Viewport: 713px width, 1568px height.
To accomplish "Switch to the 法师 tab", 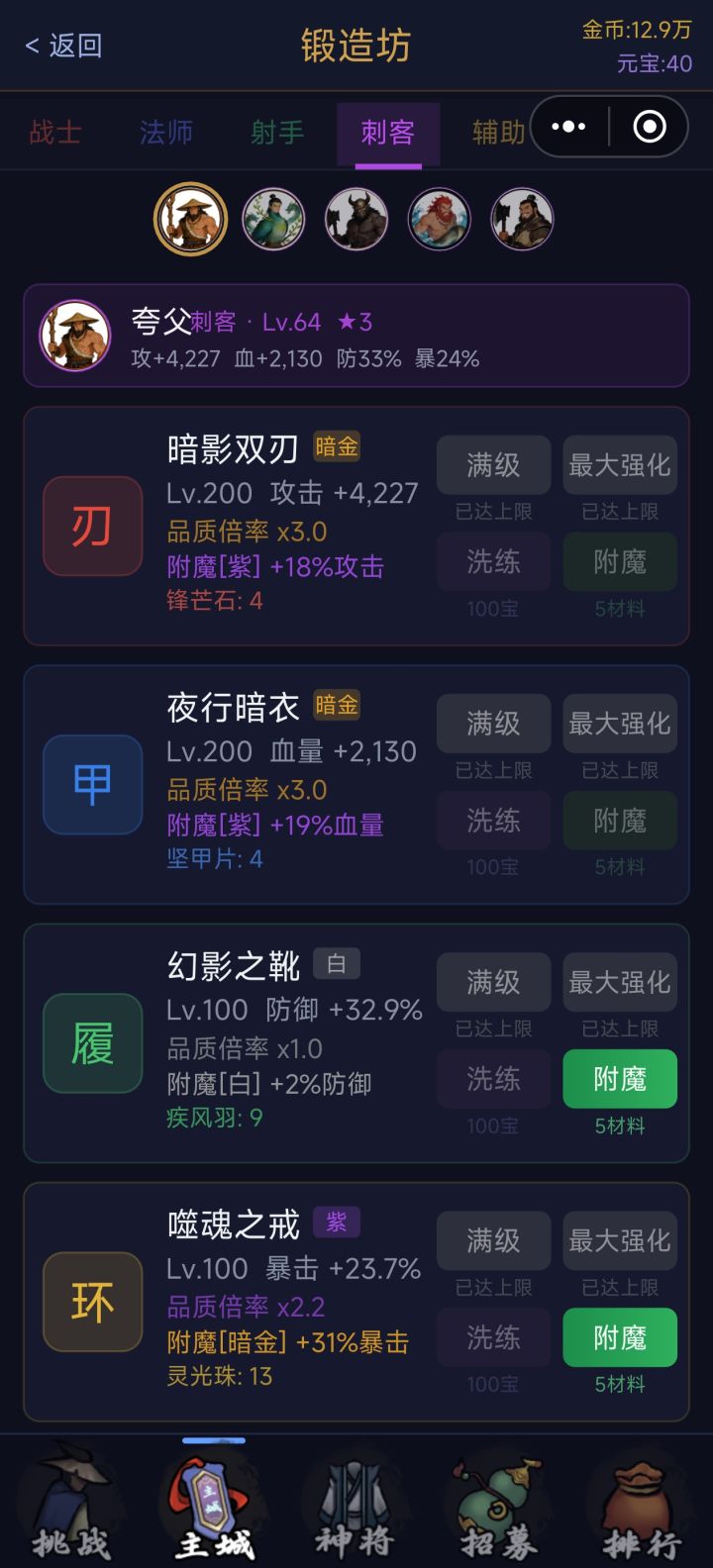I will click(166, 133).
